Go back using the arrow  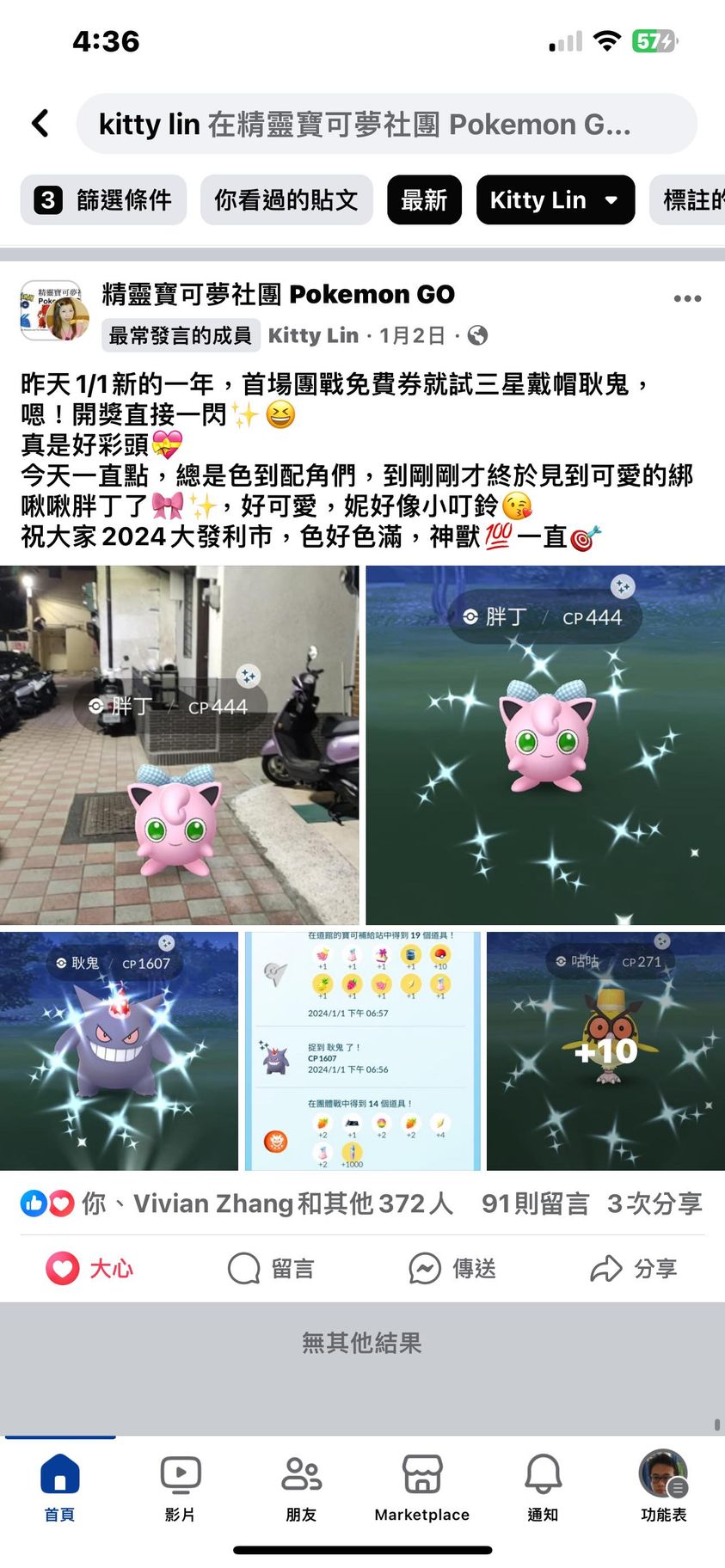40,124
